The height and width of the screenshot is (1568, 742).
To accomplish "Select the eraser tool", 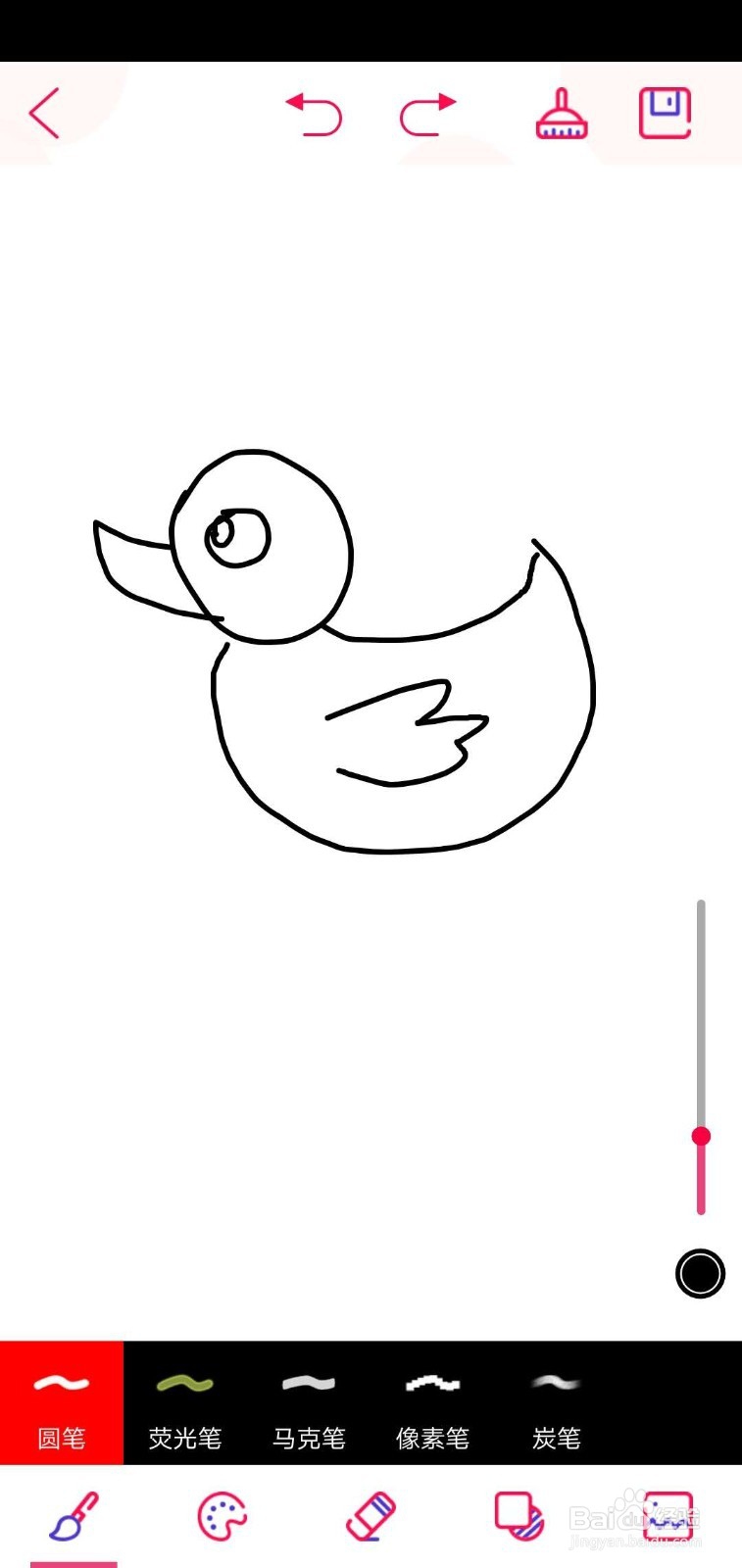I will 371,1516.
